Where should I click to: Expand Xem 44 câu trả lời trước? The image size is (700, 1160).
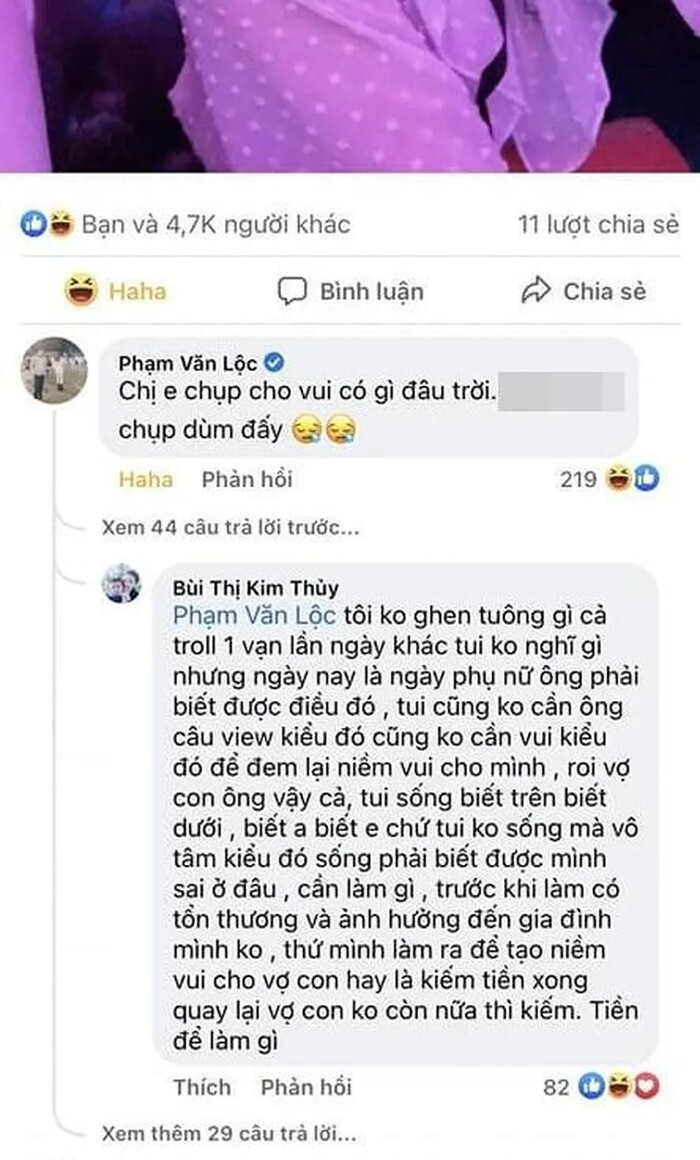tap(230, 527)
